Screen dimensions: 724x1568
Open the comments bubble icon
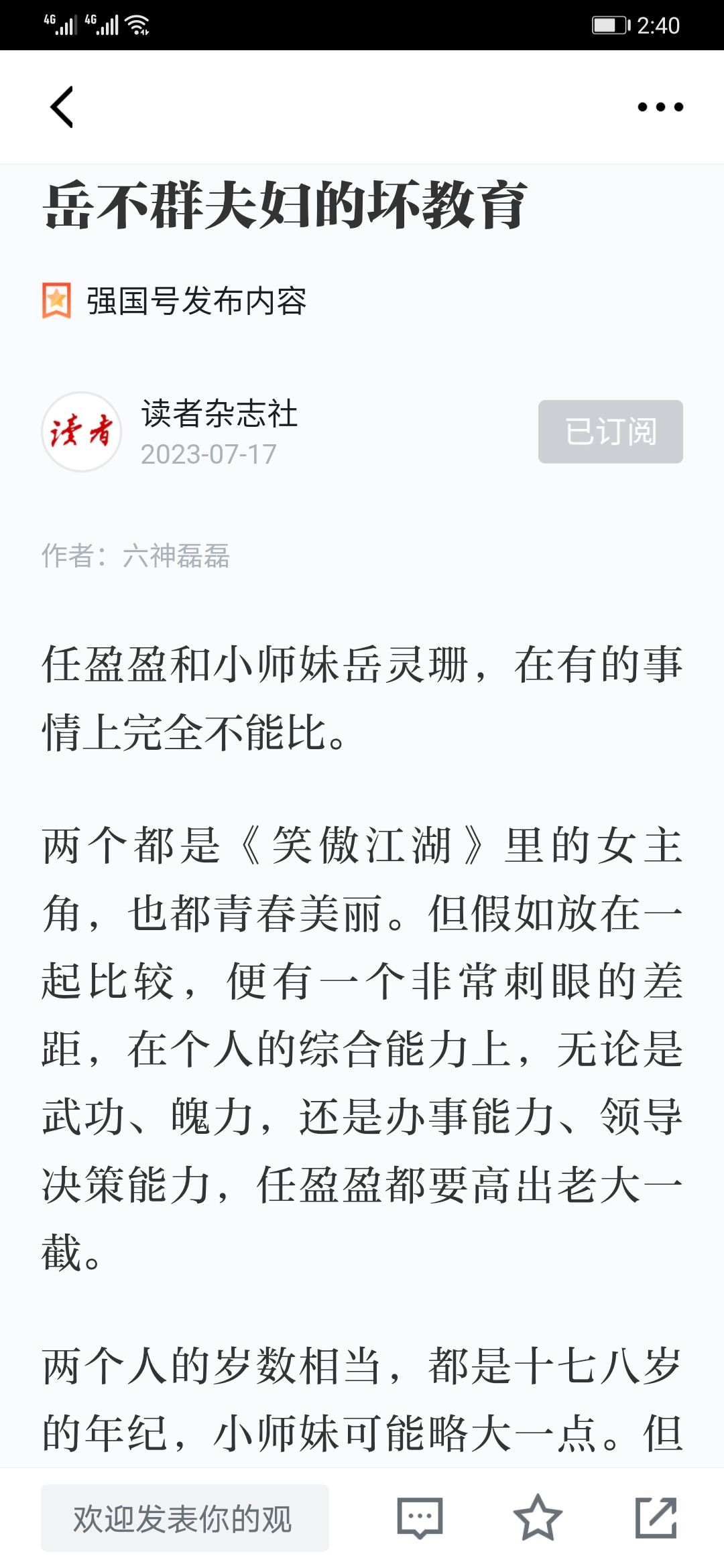pyautogui.click(x=420, y=1518)
